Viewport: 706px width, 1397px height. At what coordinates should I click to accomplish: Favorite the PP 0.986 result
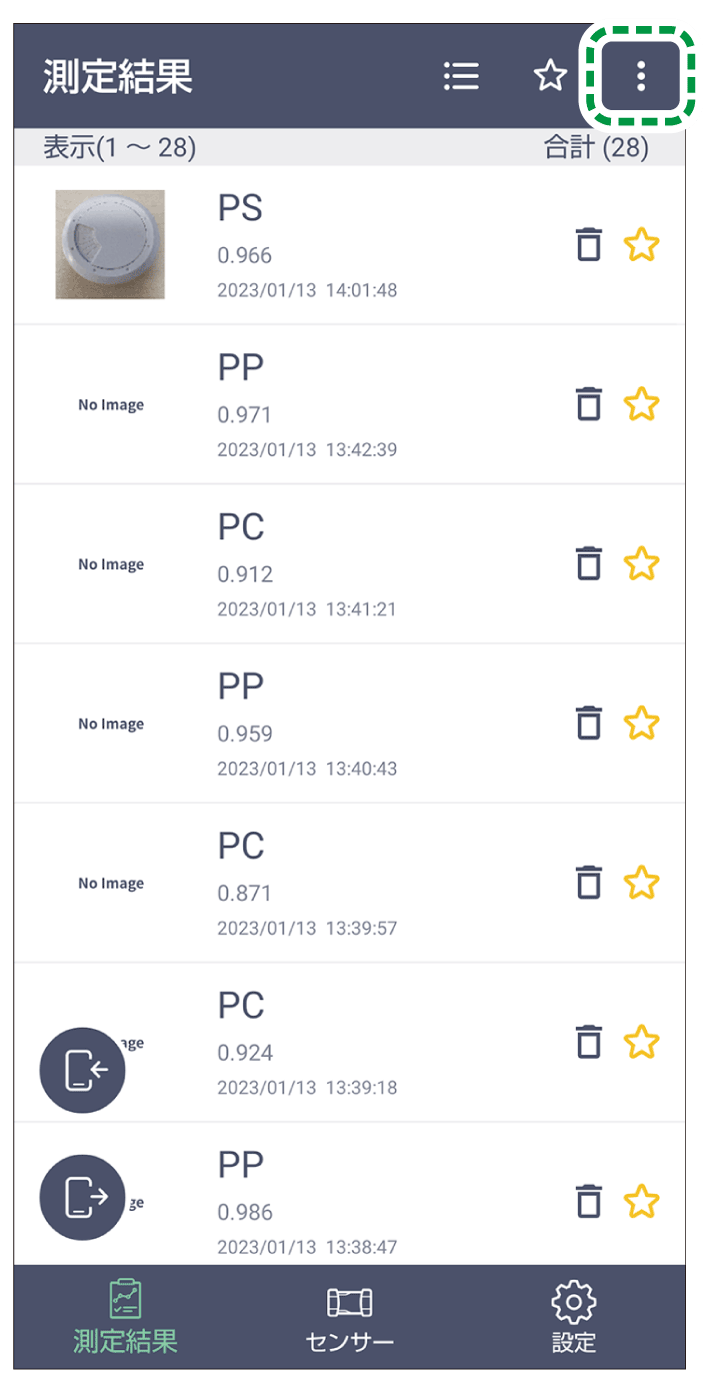click(x=641, y=1201)
